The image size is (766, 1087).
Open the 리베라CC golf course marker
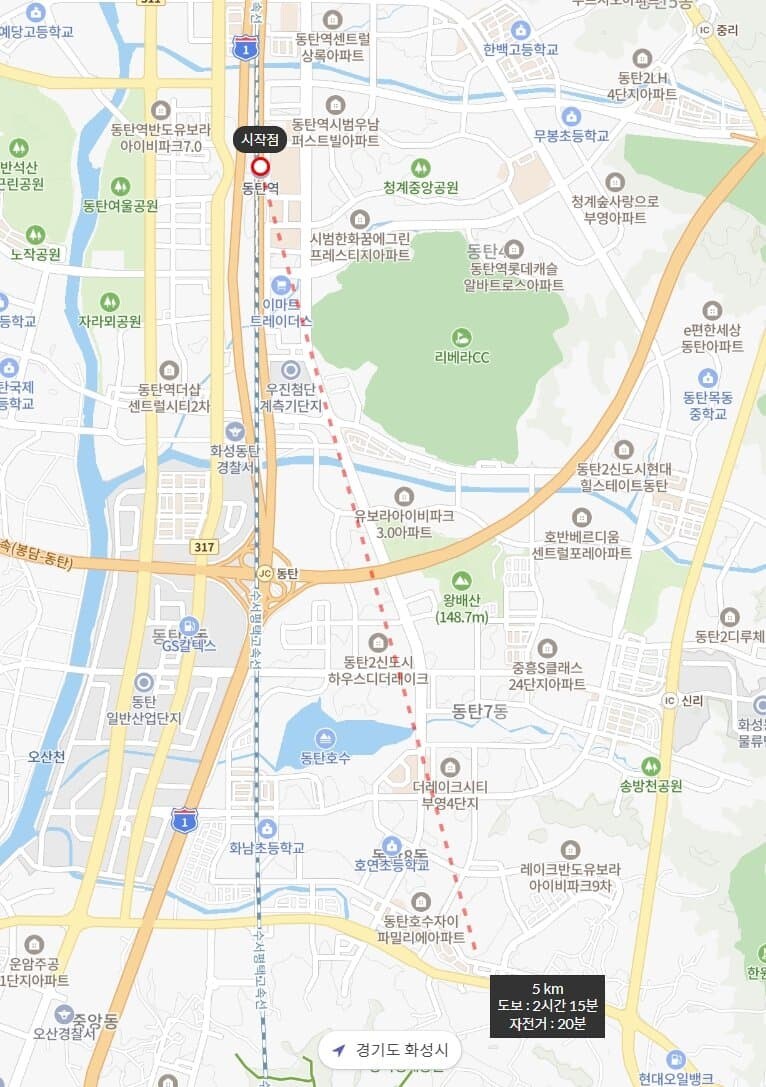tap(461, 337)
